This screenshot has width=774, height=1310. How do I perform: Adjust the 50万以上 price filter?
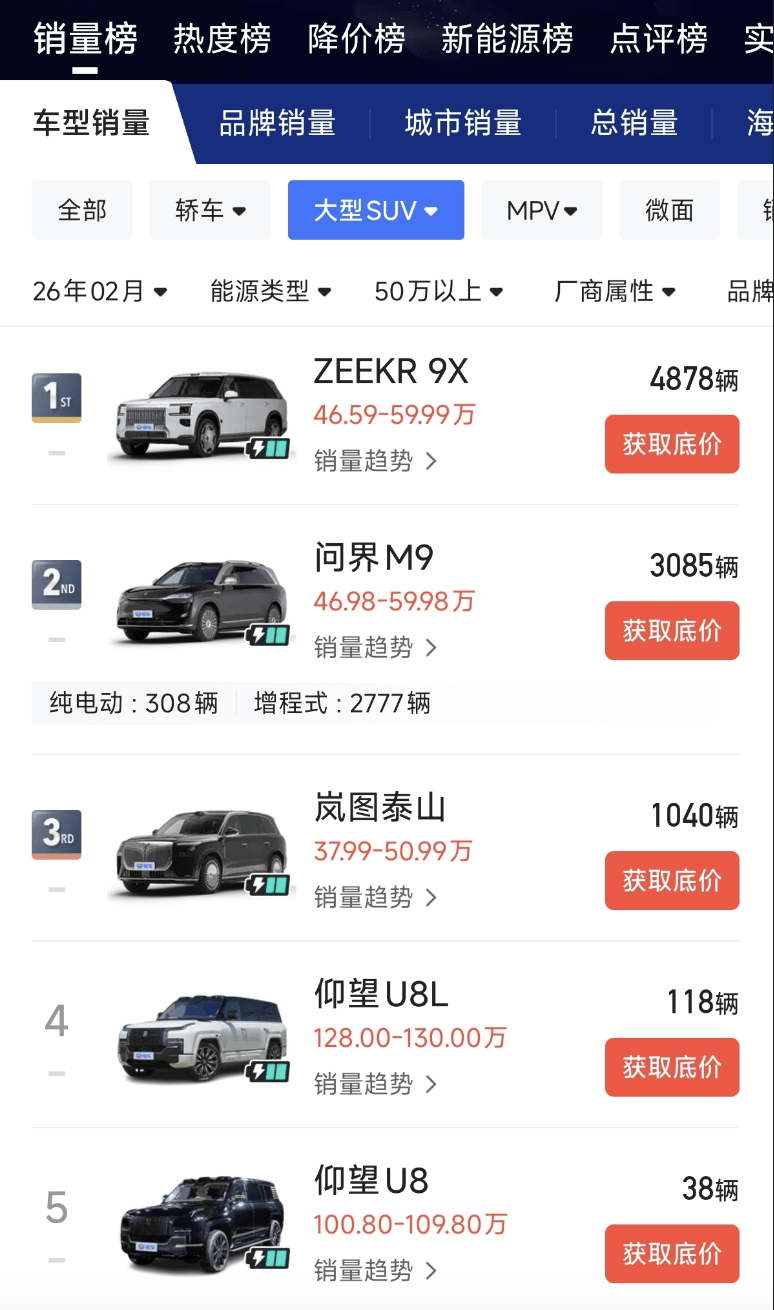coord(439,291)
